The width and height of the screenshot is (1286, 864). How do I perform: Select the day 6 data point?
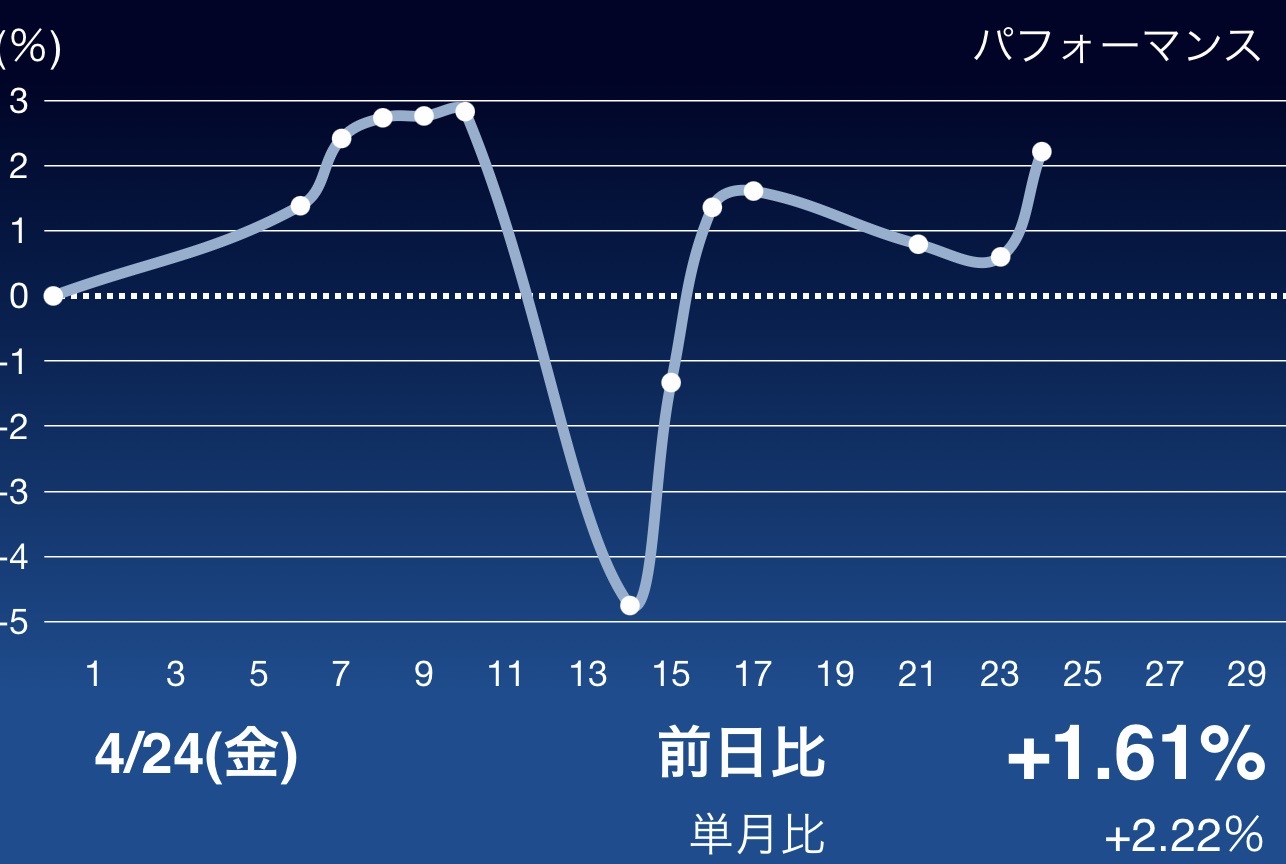pyautogui.click(x=300, y=206)
